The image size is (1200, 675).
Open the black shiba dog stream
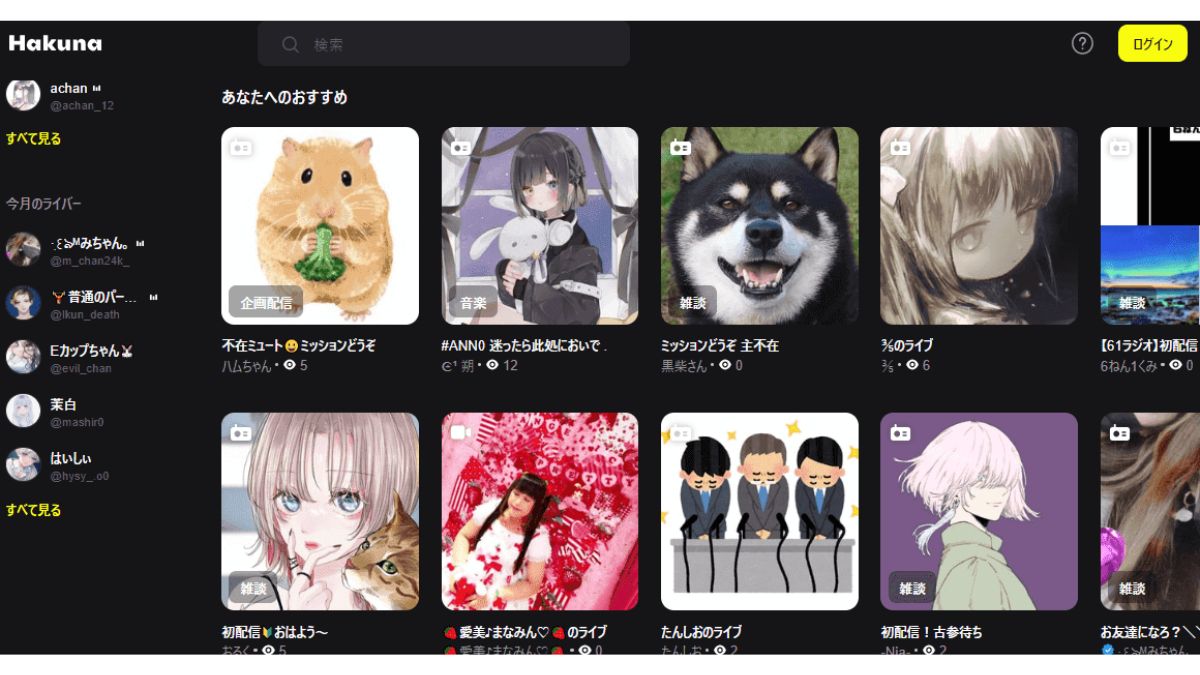point(759,226)
